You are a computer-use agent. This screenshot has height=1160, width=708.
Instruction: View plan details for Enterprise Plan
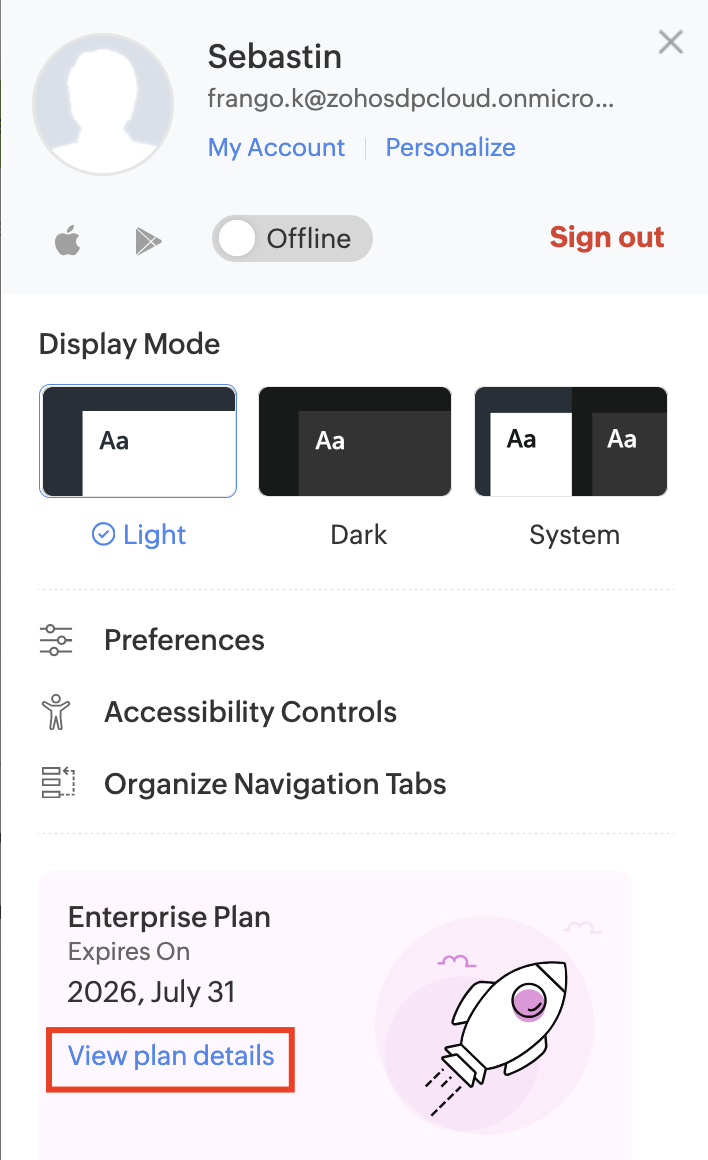(x=171, y=1056)
